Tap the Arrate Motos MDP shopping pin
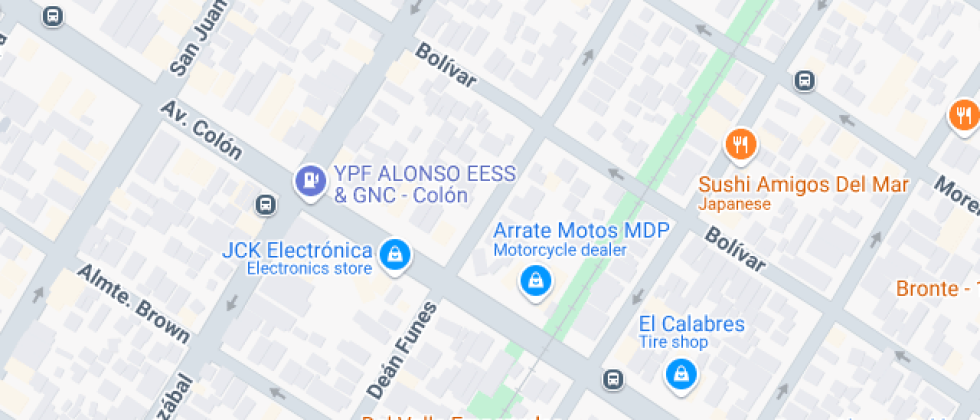This screenshot has height=420, width=980. point(535,282)
